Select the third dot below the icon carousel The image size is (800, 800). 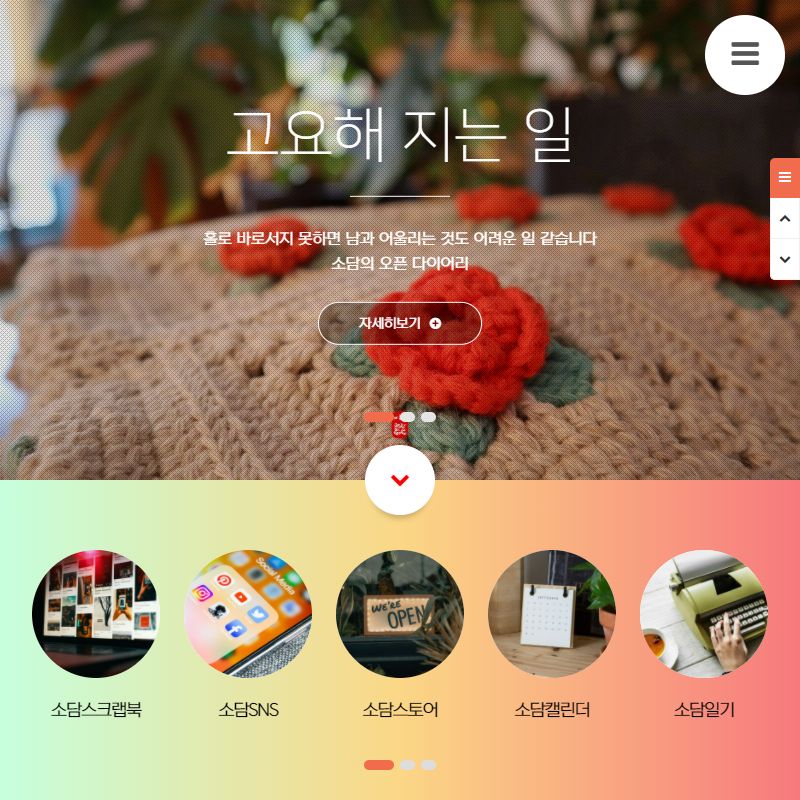click(428, 765)
